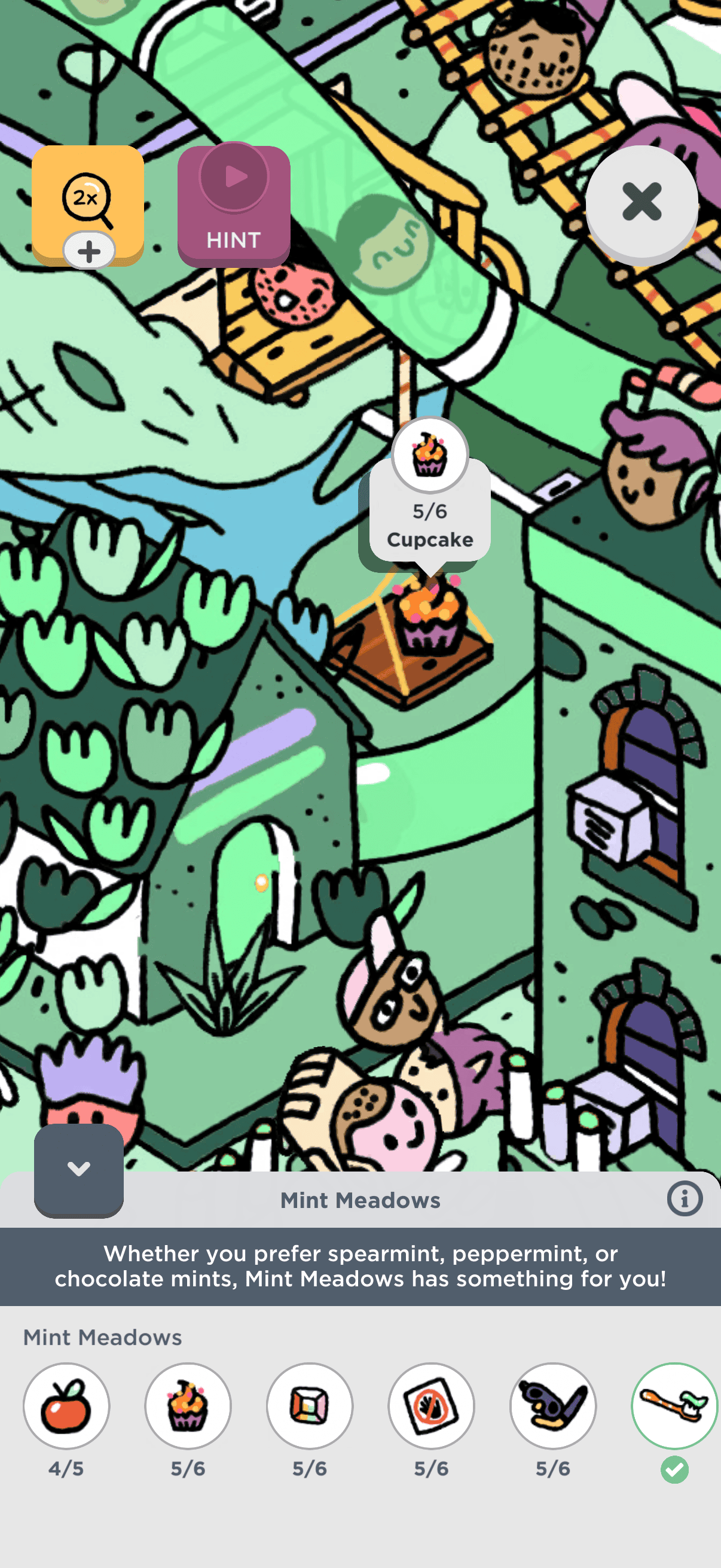
Task: Select the no-fire sign item
Action: click(432, 1405)
